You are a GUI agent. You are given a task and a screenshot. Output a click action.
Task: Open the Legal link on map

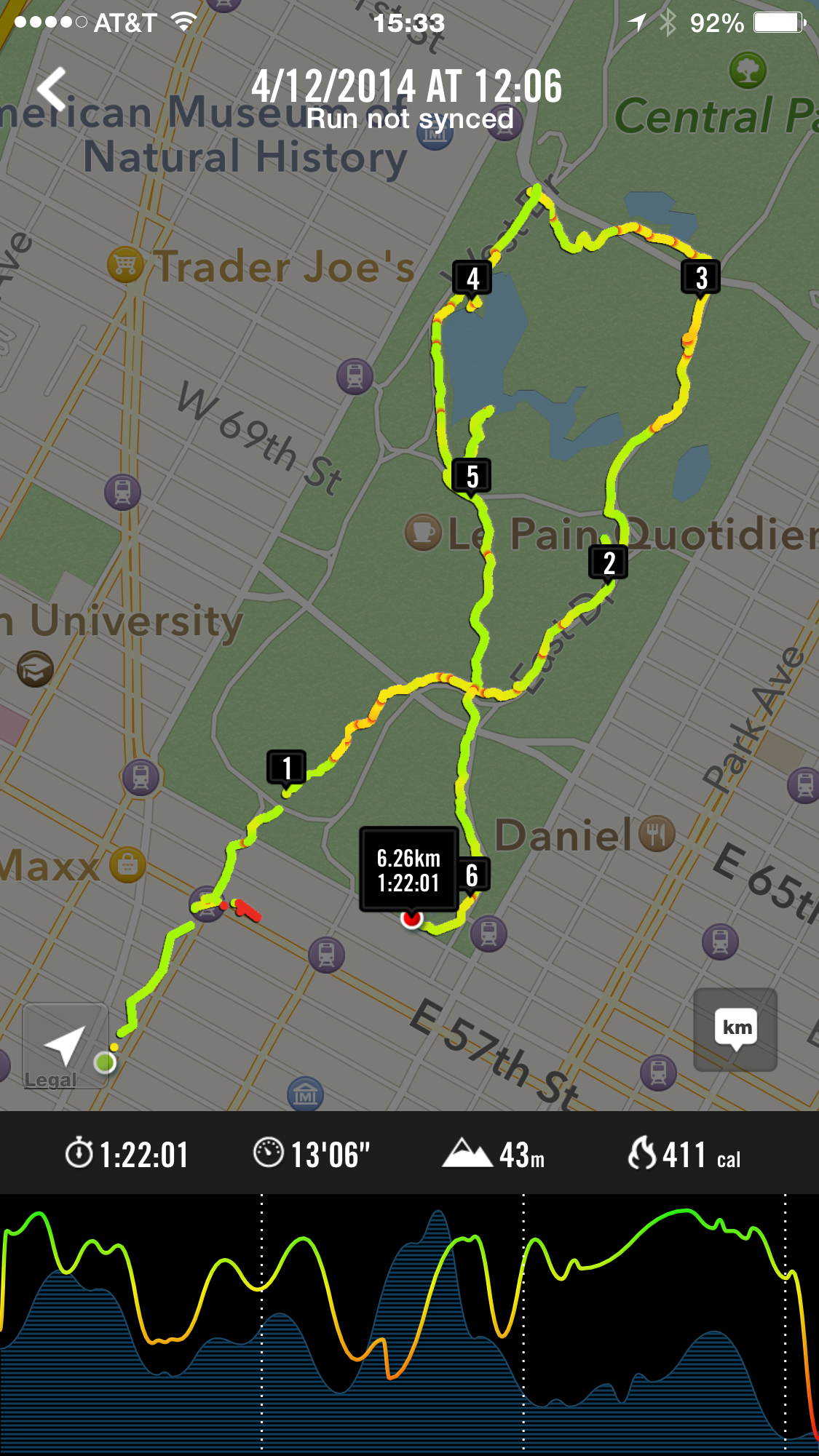coord(50,1080)
